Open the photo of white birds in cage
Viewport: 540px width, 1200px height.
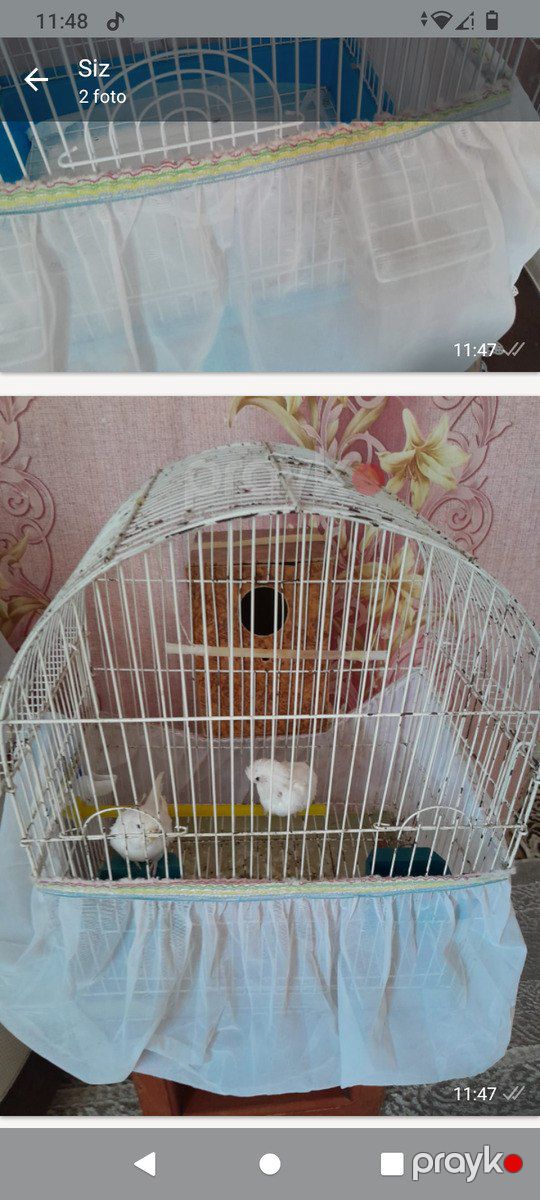click(270, 756)
